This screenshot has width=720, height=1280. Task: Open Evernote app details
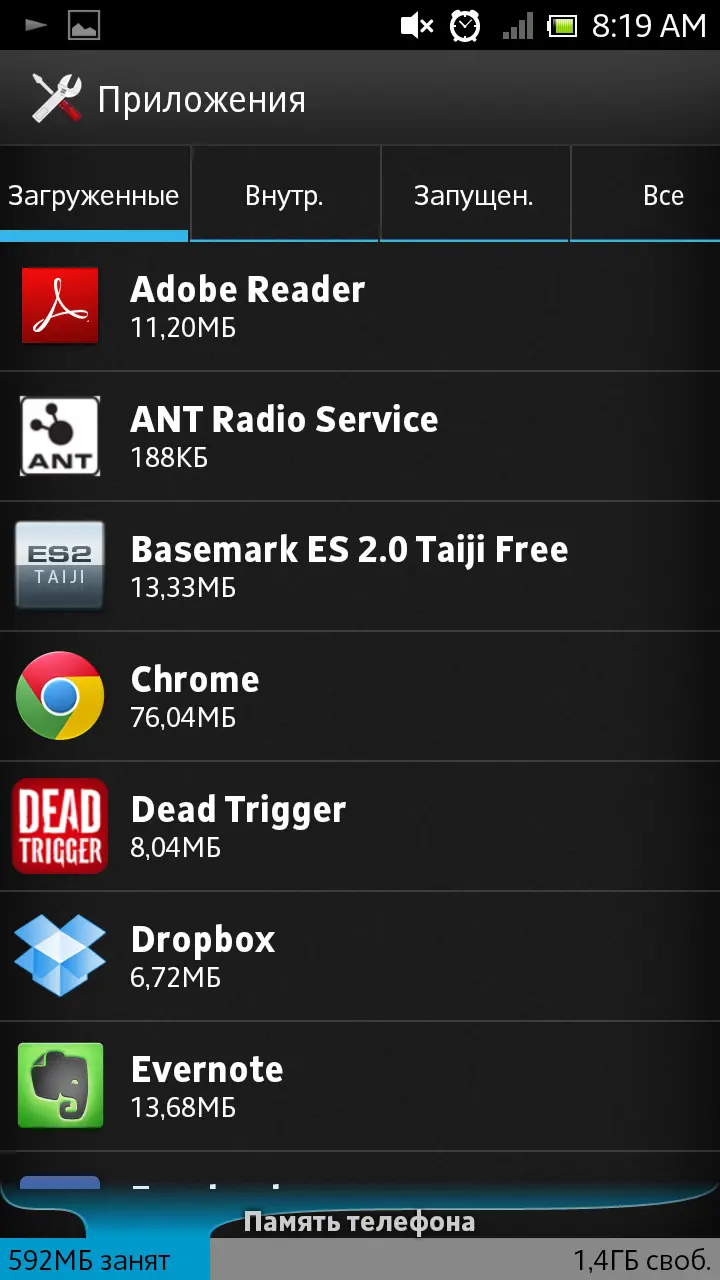tap(360, 1087)
